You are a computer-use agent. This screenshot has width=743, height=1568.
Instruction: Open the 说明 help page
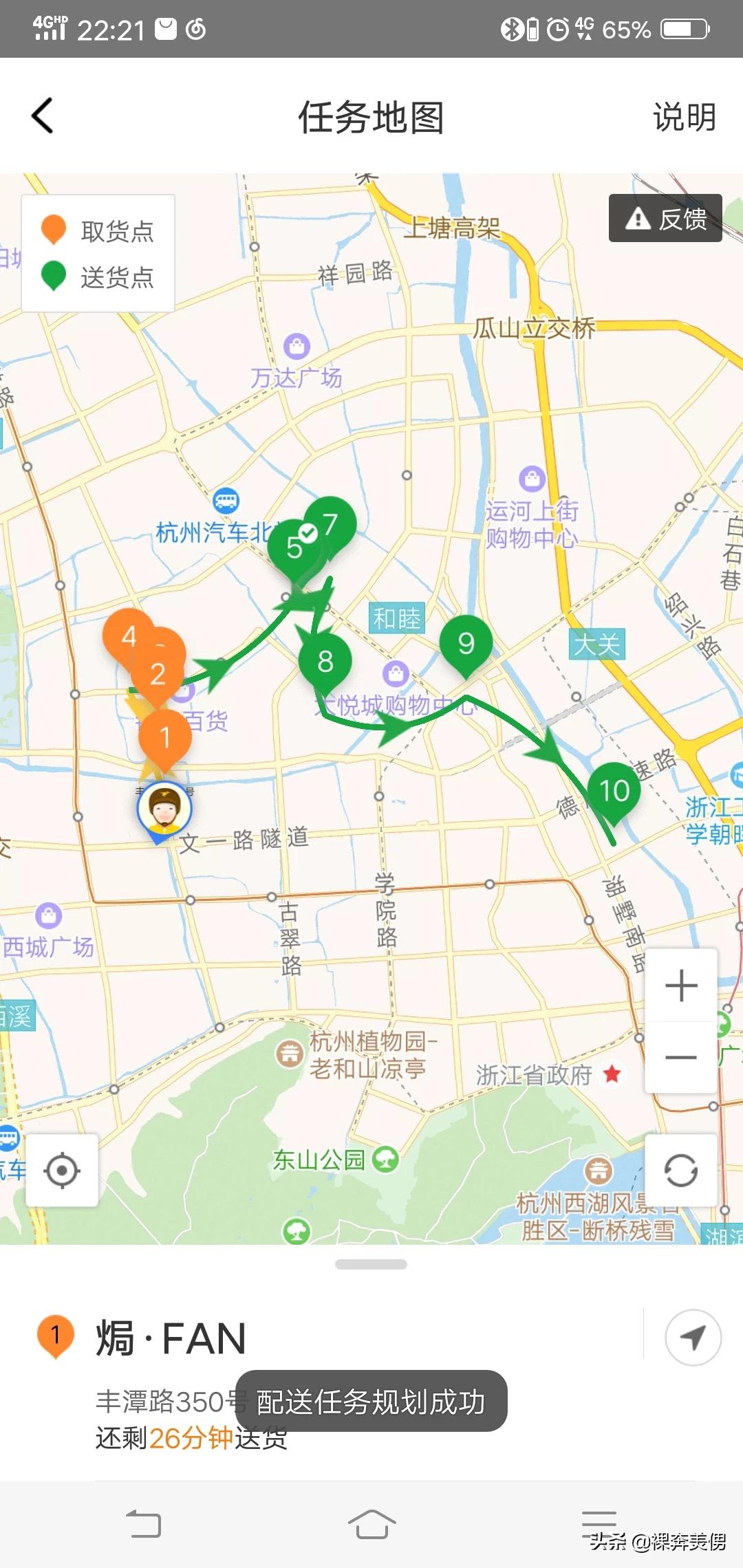pyautogui.click(x=684, y=117)
